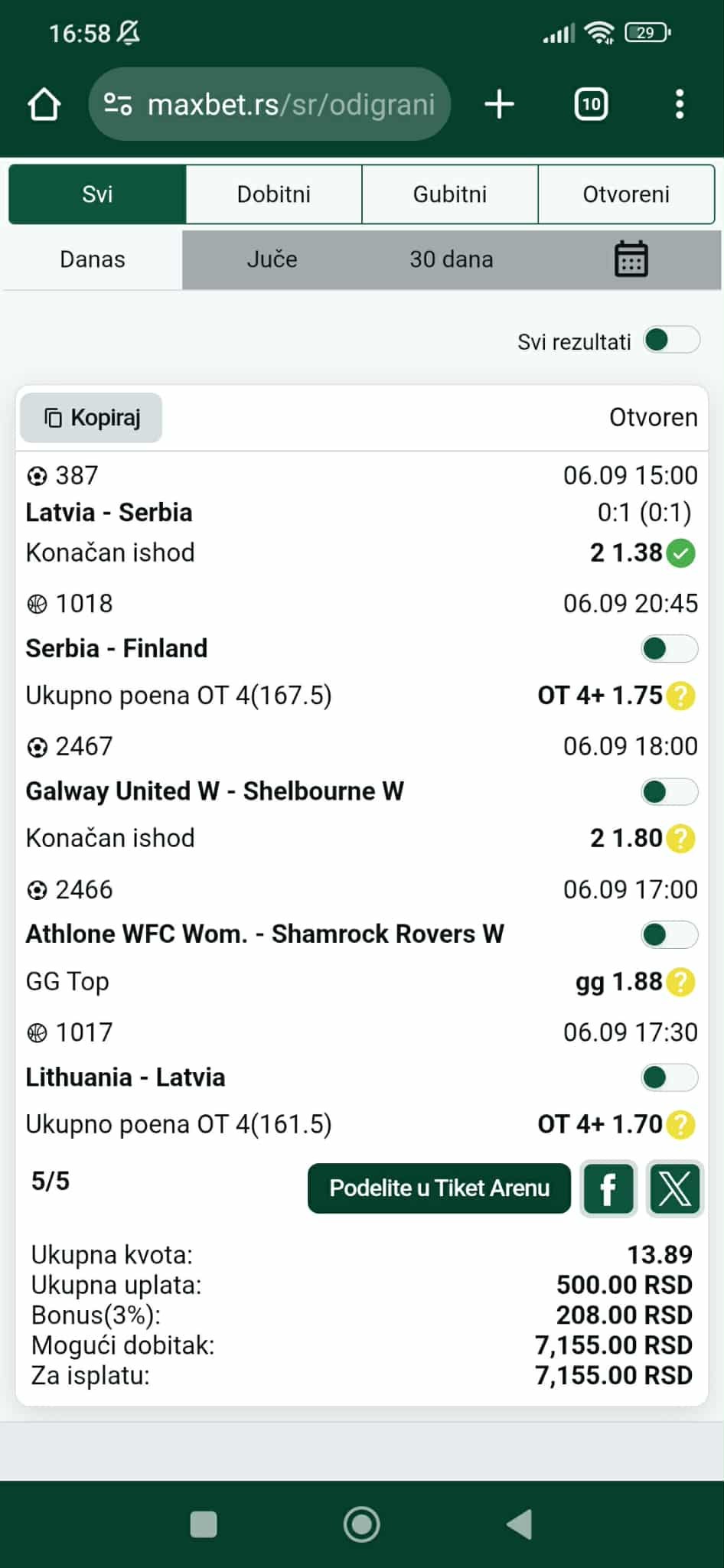Toggle the switch for Serbia - Finland
Screen dimensions: 724x1568
[670, 649]
